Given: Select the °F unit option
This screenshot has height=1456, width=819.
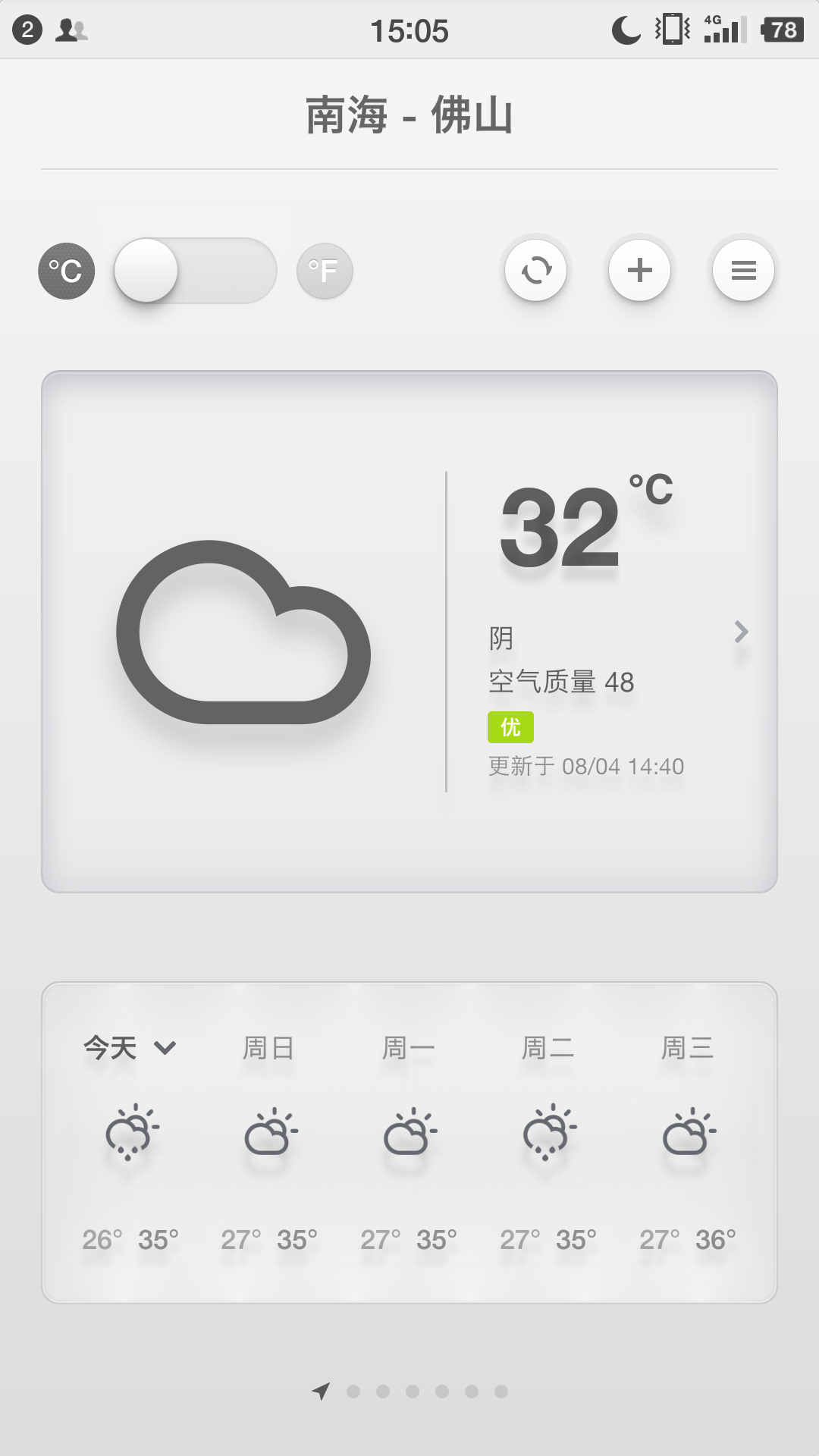Looking at the screenshot, I should click(x=325, y=270).
